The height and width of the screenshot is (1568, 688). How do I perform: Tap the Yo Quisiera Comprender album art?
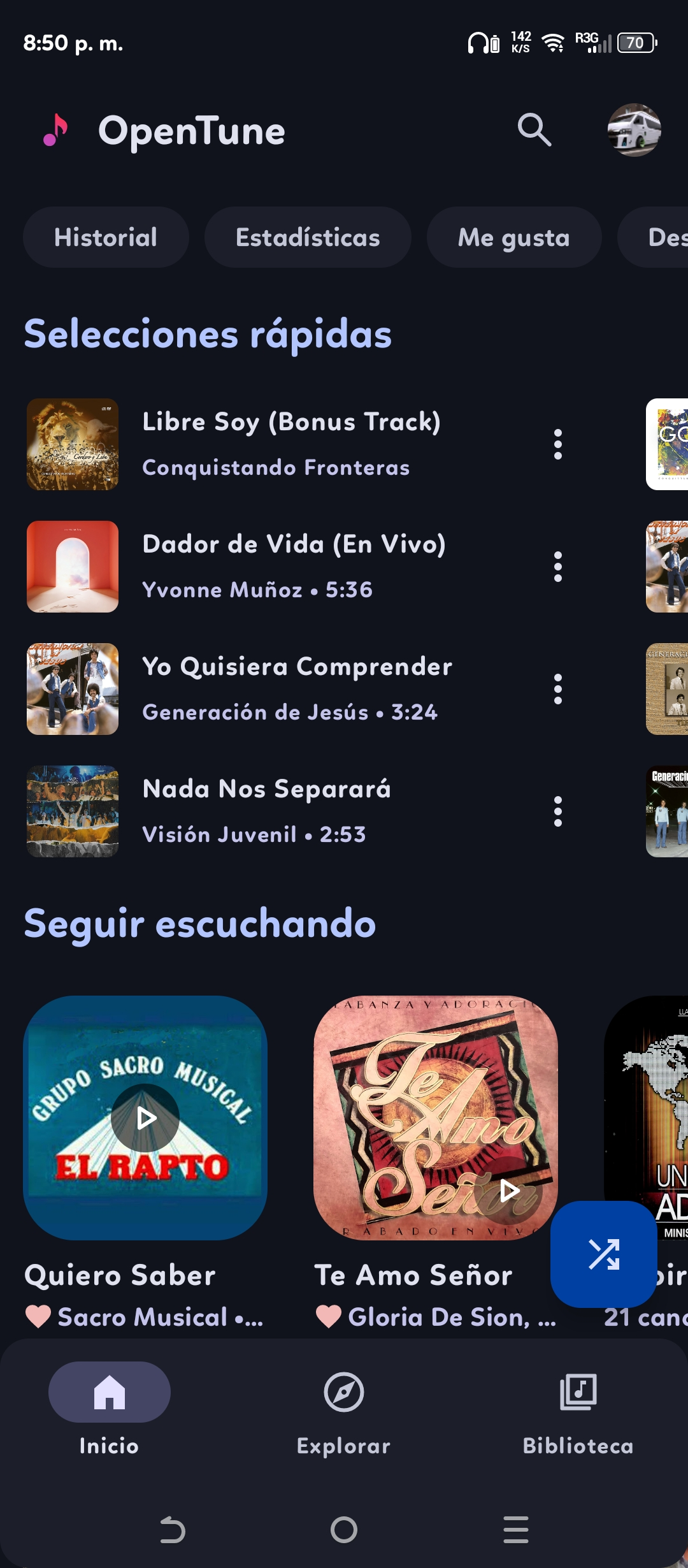[x=73, y=689]
